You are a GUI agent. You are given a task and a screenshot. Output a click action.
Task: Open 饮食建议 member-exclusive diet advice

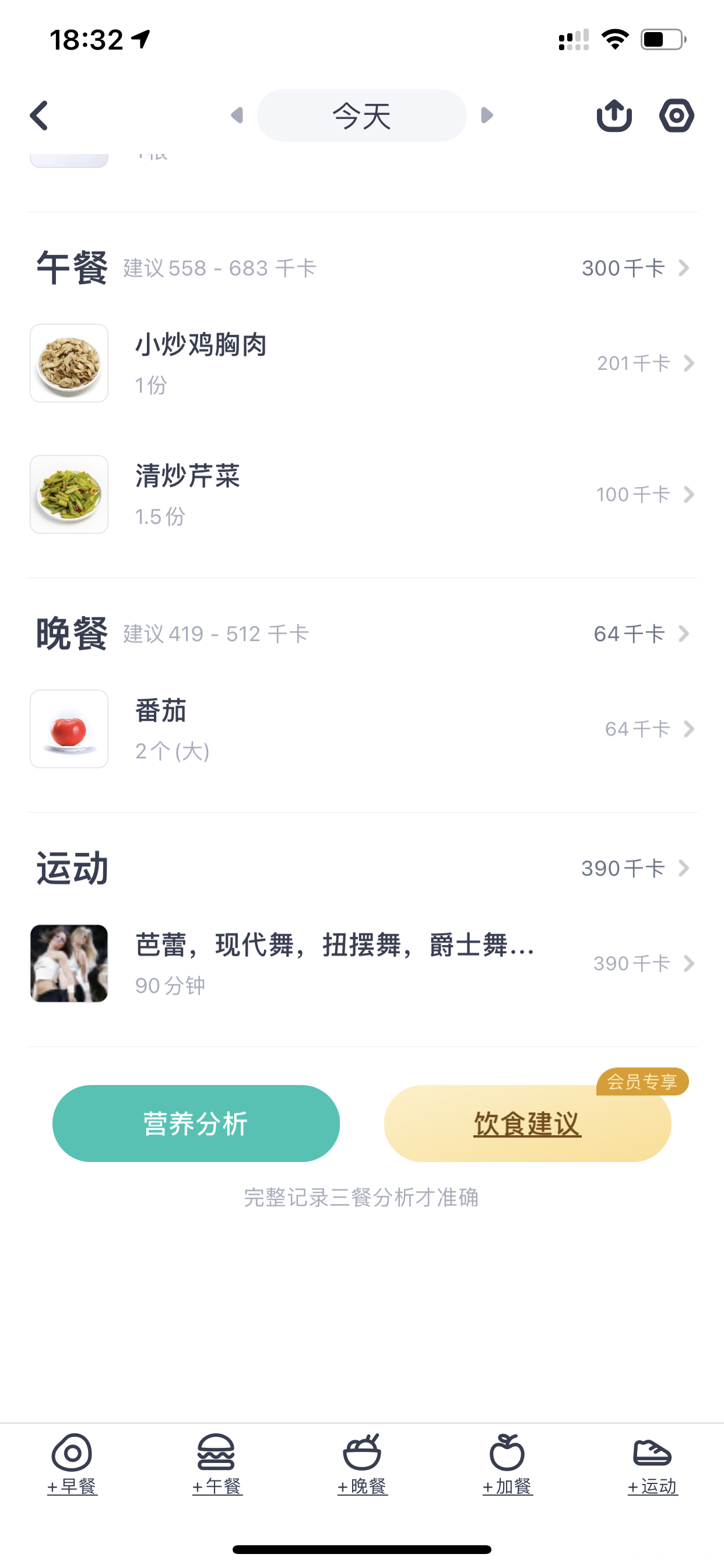[x=527, y=1123]
